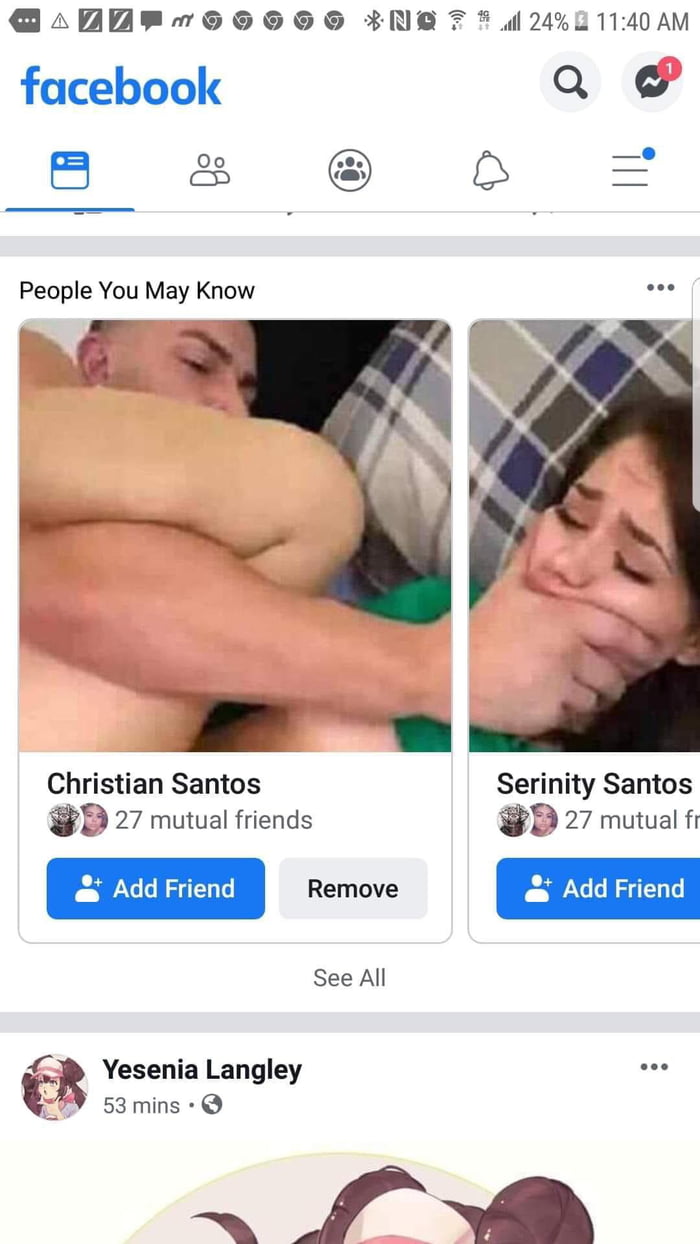Viewport: 700px width, 1244px height.
Task: Open the notifications bell tab
Action: 490,170
